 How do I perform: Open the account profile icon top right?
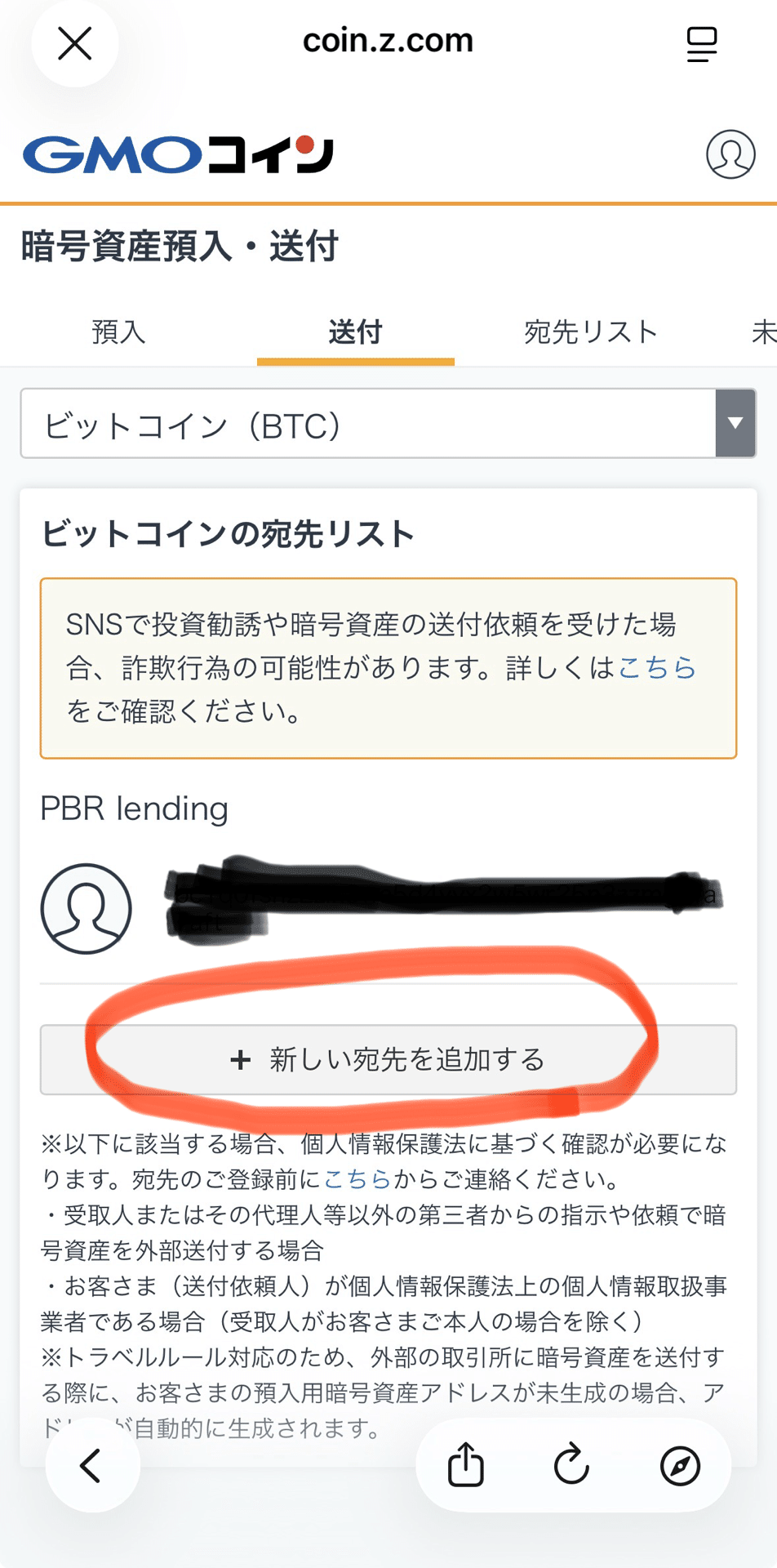[730, 154]
